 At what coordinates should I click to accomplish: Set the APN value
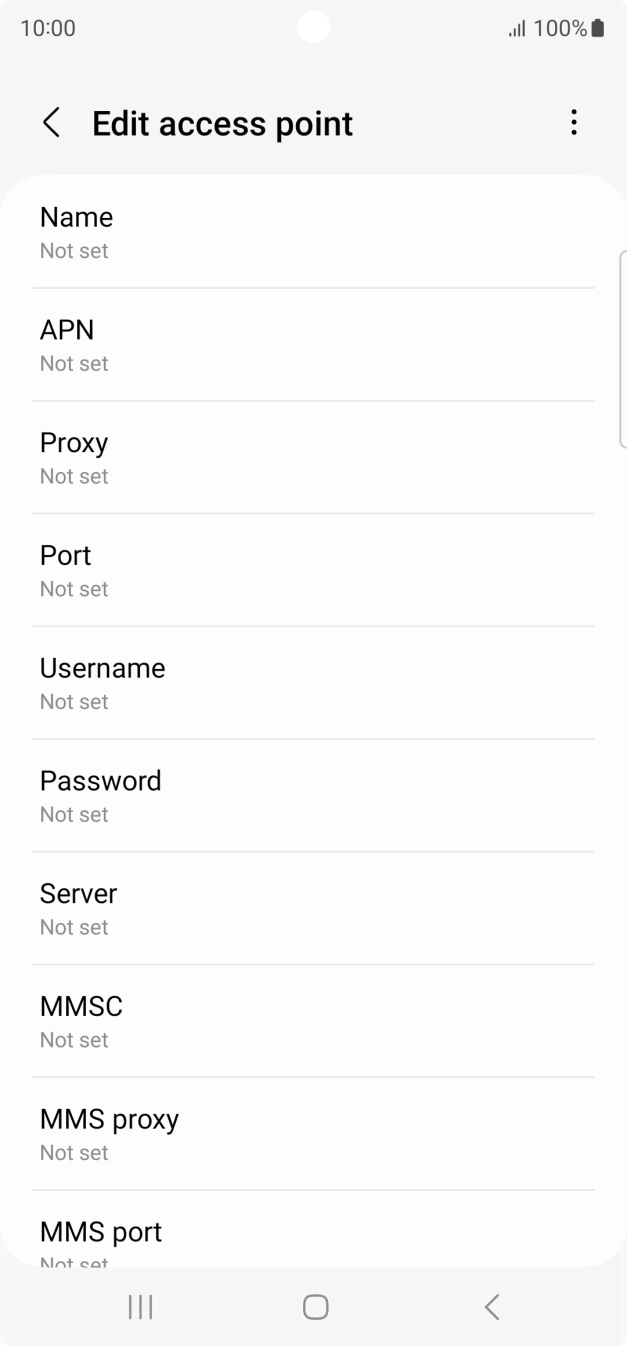(313, 345)
